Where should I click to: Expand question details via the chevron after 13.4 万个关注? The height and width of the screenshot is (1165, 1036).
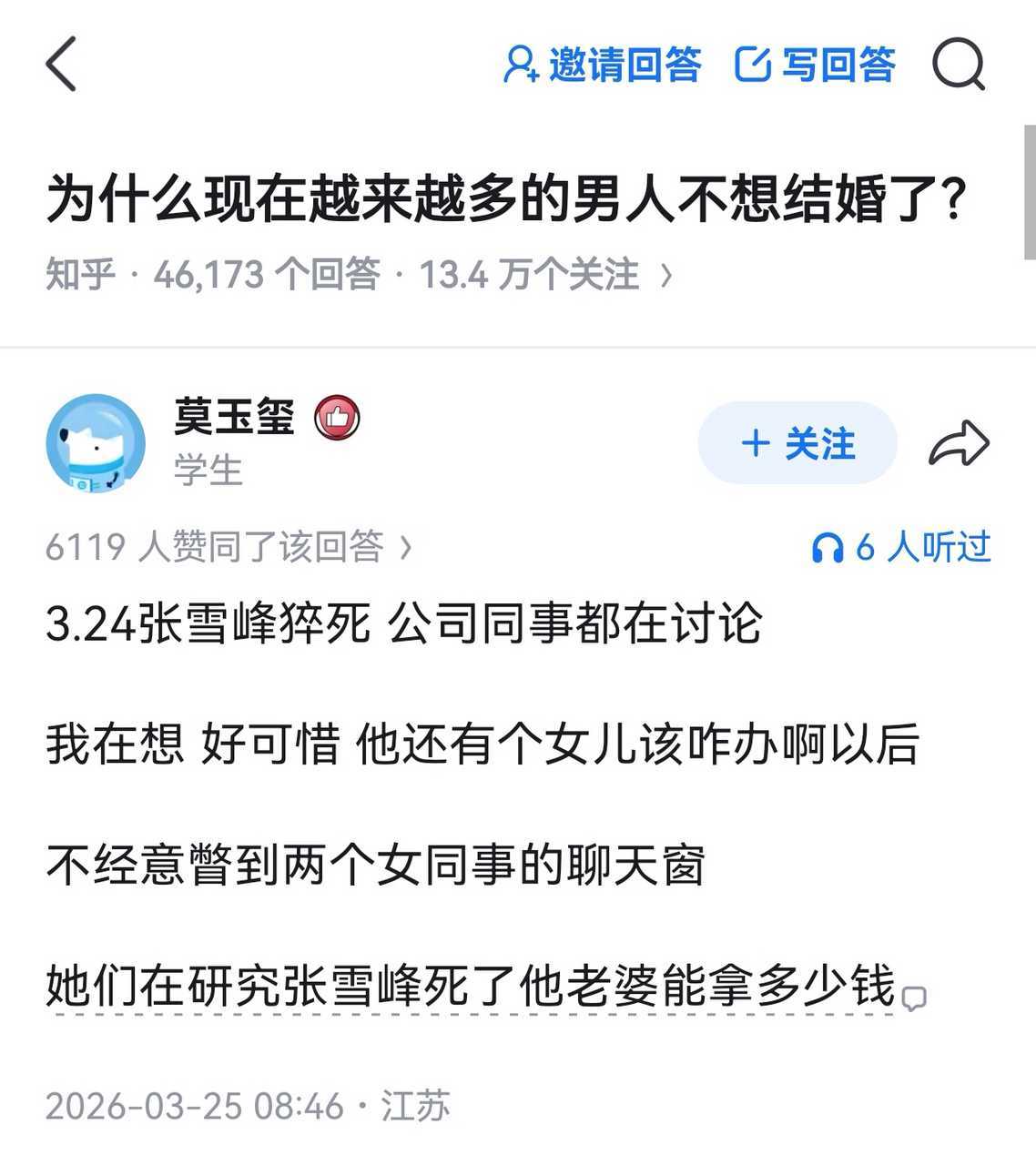click(667, 275)
